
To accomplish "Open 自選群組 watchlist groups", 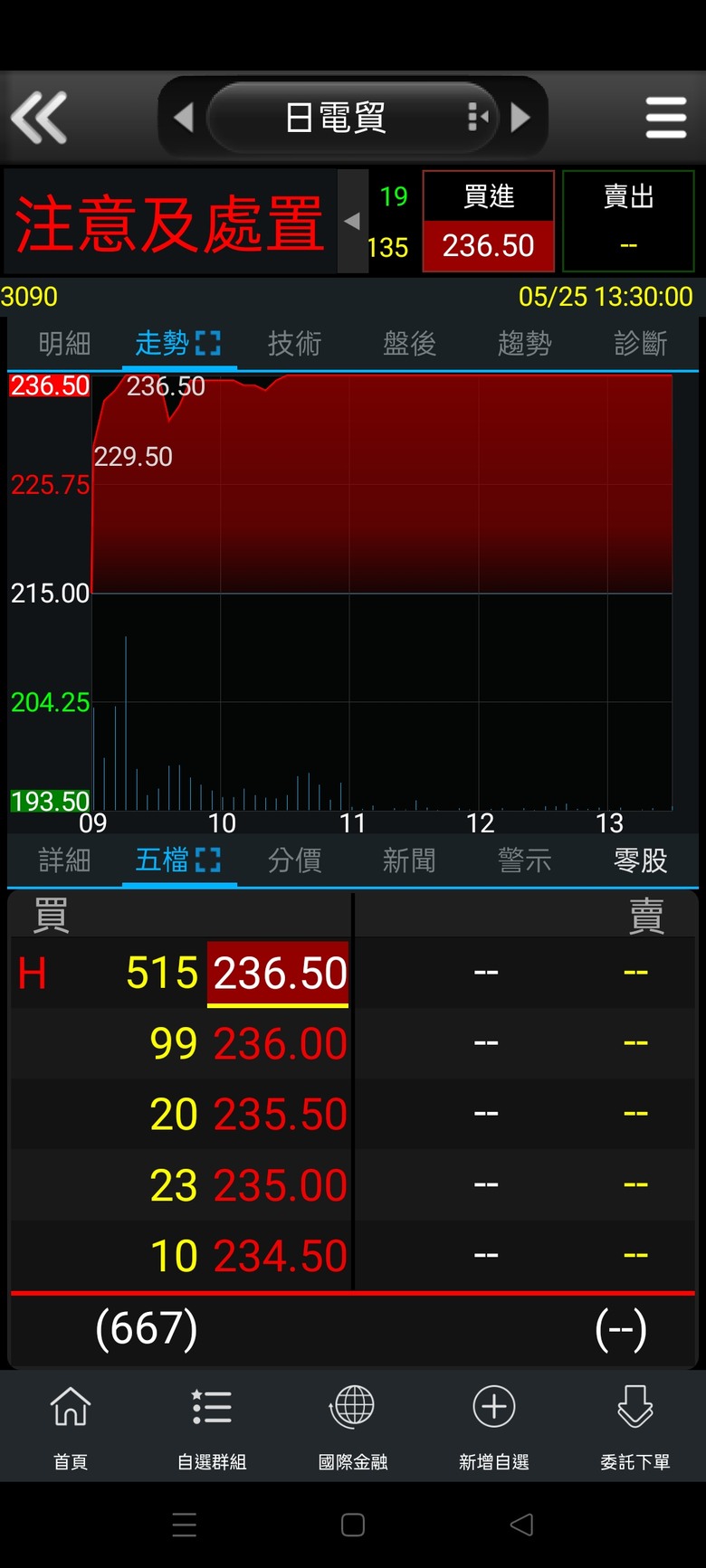I will click(212, 1427).
